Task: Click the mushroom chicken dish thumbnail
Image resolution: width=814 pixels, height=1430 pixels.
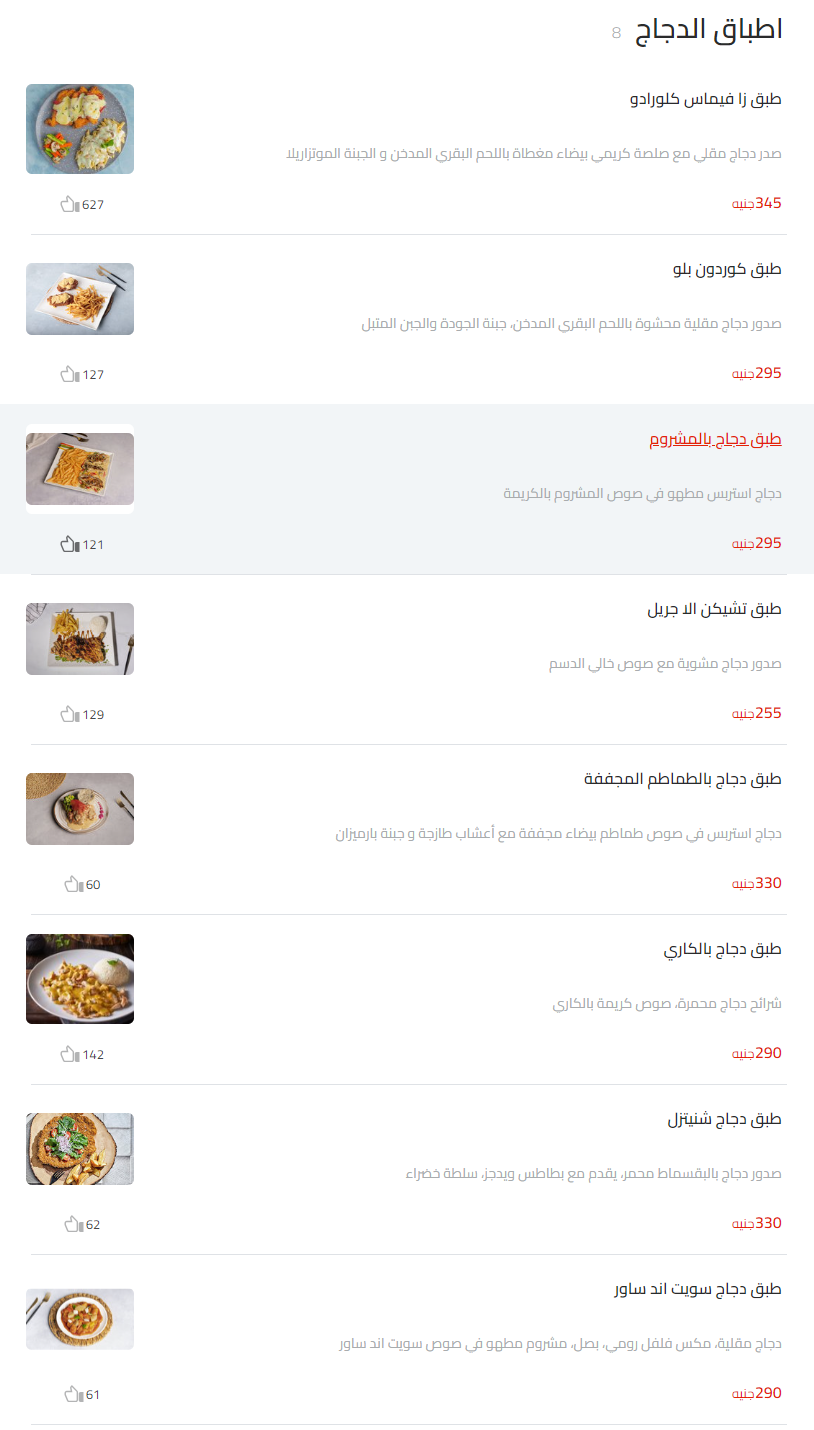Action: click(x=80, y=469)
